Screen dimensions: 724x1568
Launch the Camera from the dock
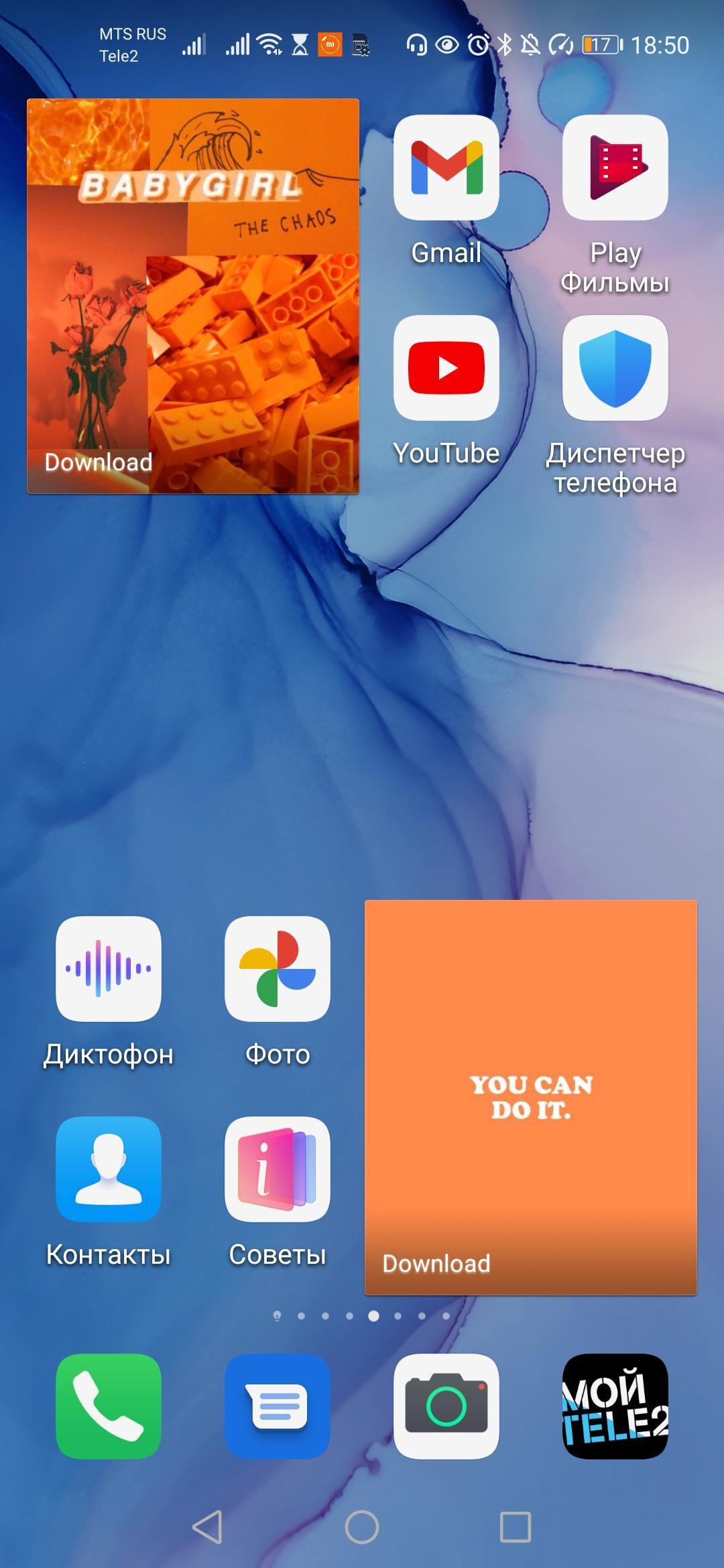tap(446, 1406)
